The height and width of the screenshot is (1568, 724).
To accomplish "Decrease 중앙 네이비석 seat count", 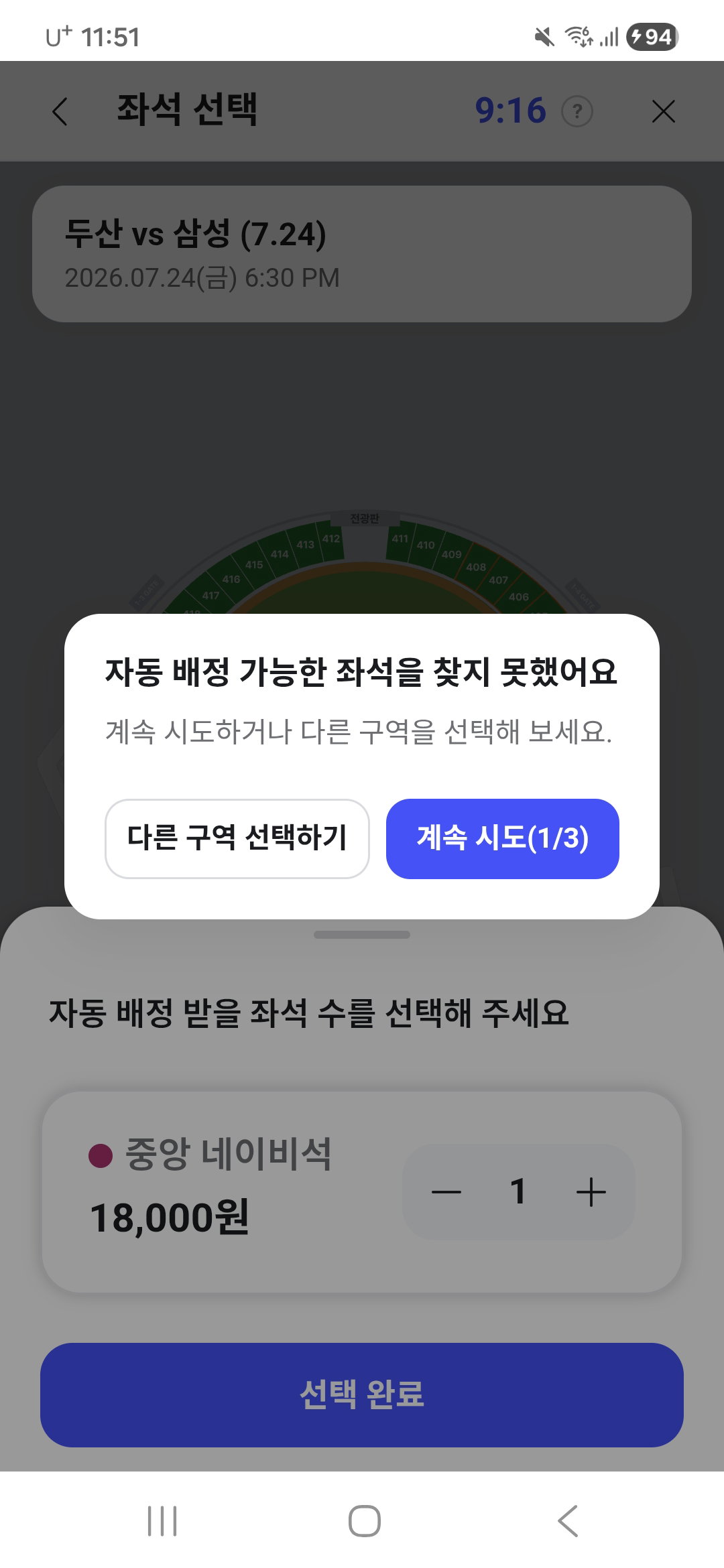I will click(x=446, y=1192).
